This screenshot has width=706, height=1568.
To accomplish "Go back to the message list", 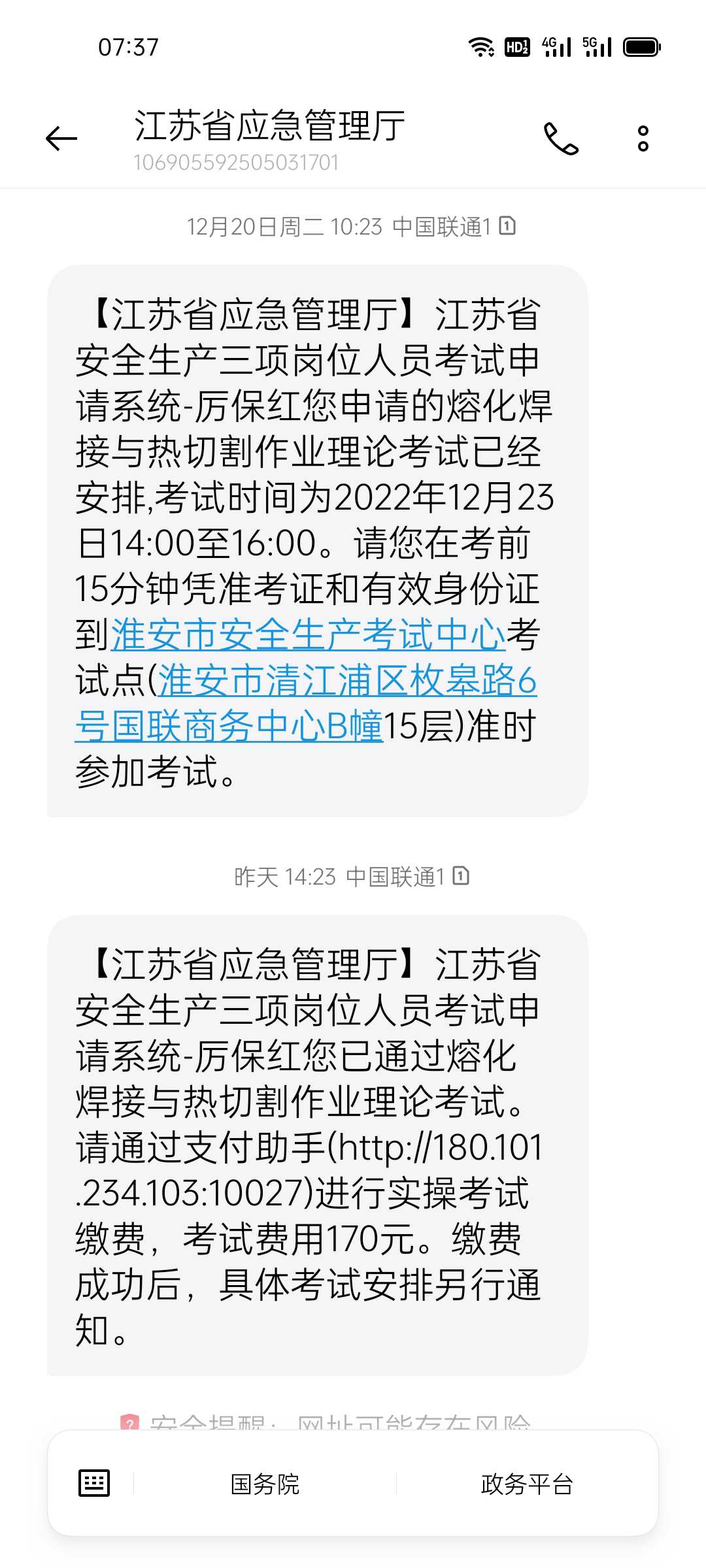I will click(61, 139).
